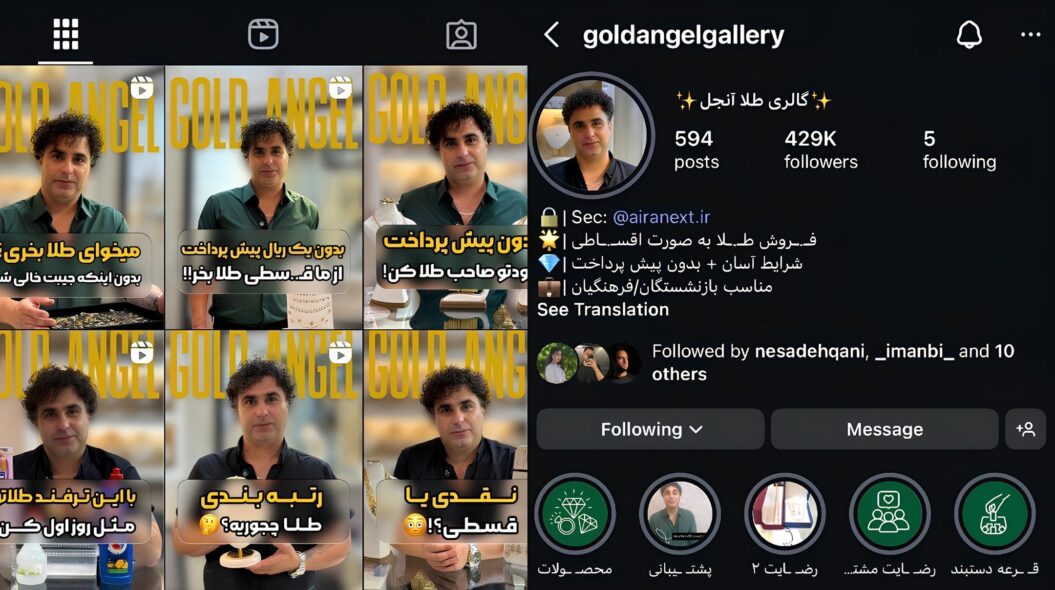
Task: View the 5 following list
Action: pos(958,150)
